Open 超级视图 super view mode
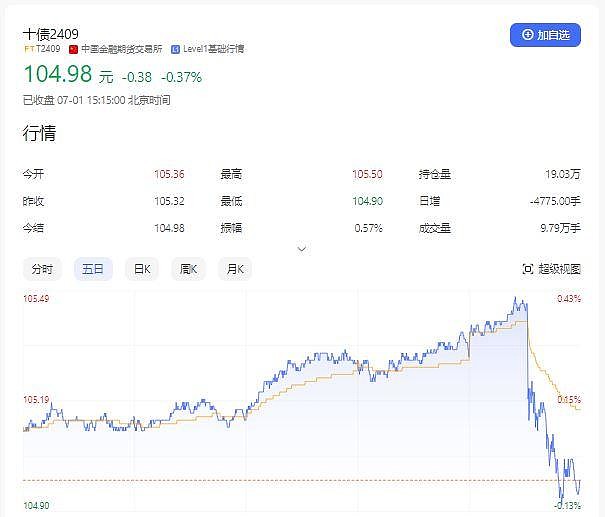Screen dimensions: 605x517 (x=551, y=269)
